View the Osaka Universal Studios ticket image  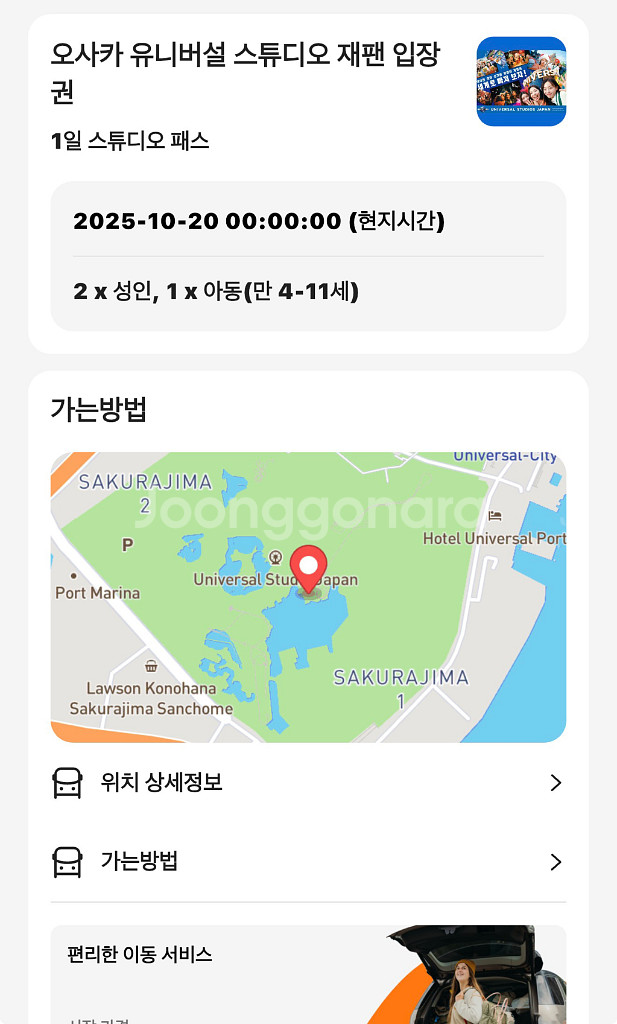521,82
